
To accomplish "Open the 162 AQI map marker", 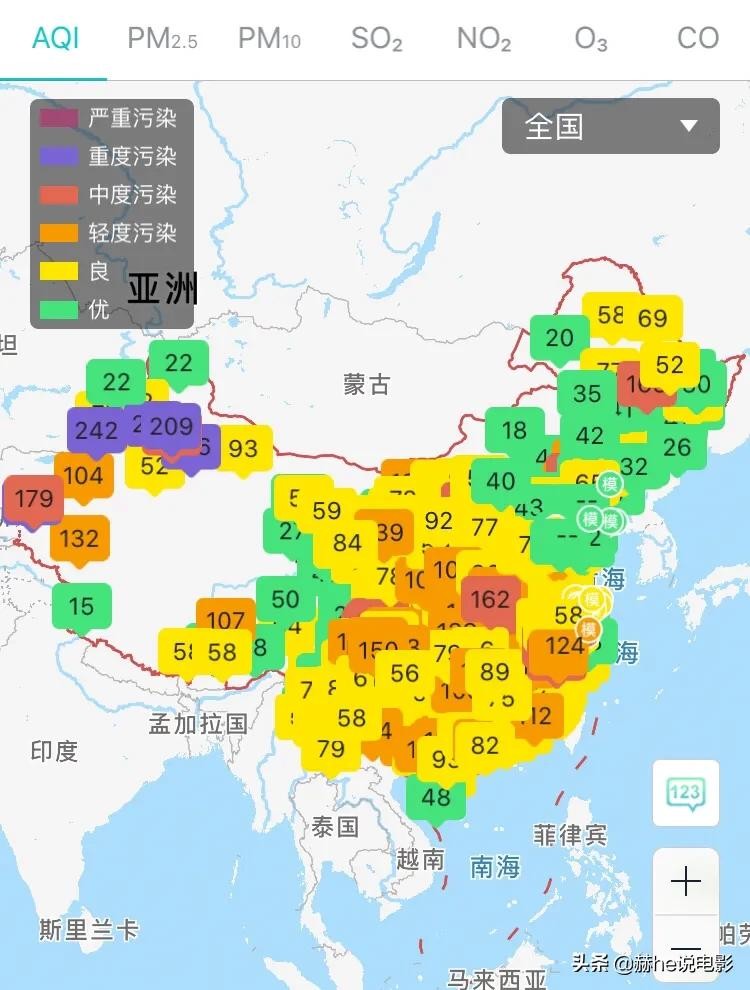I will coord(490,599).
